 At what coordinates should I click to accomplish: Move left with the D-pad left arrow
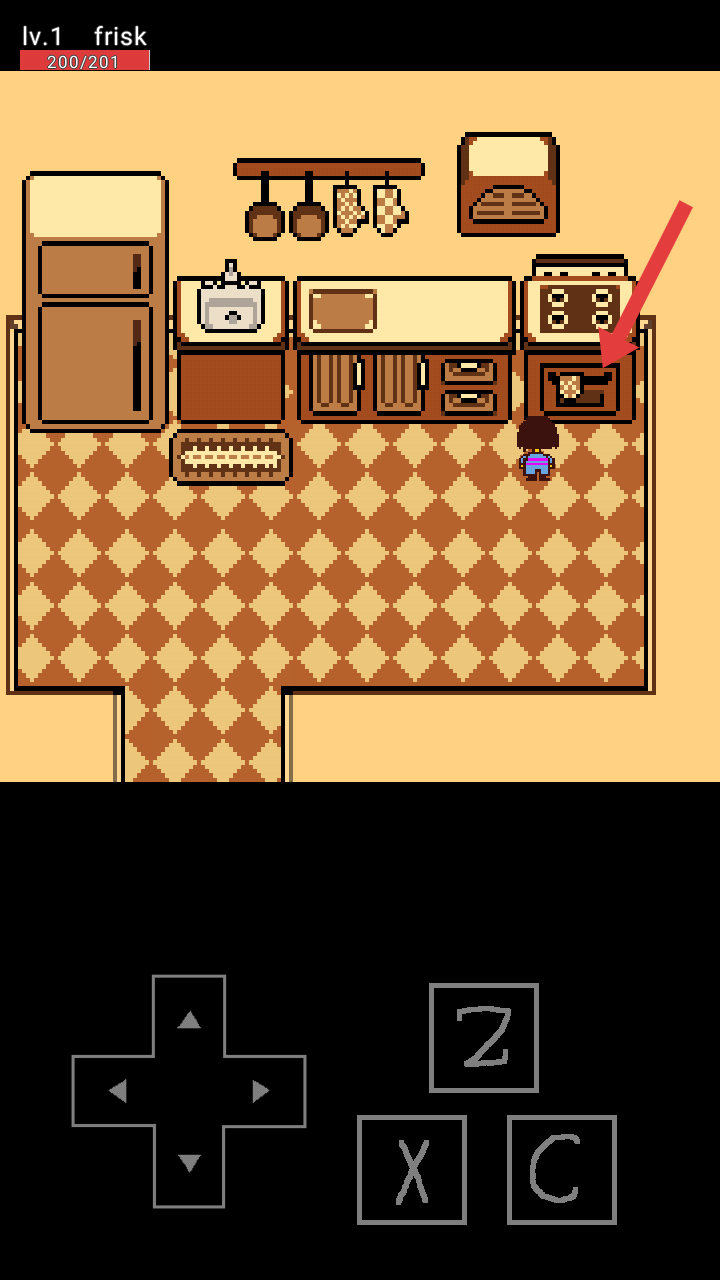click(x=116, y=1091)
